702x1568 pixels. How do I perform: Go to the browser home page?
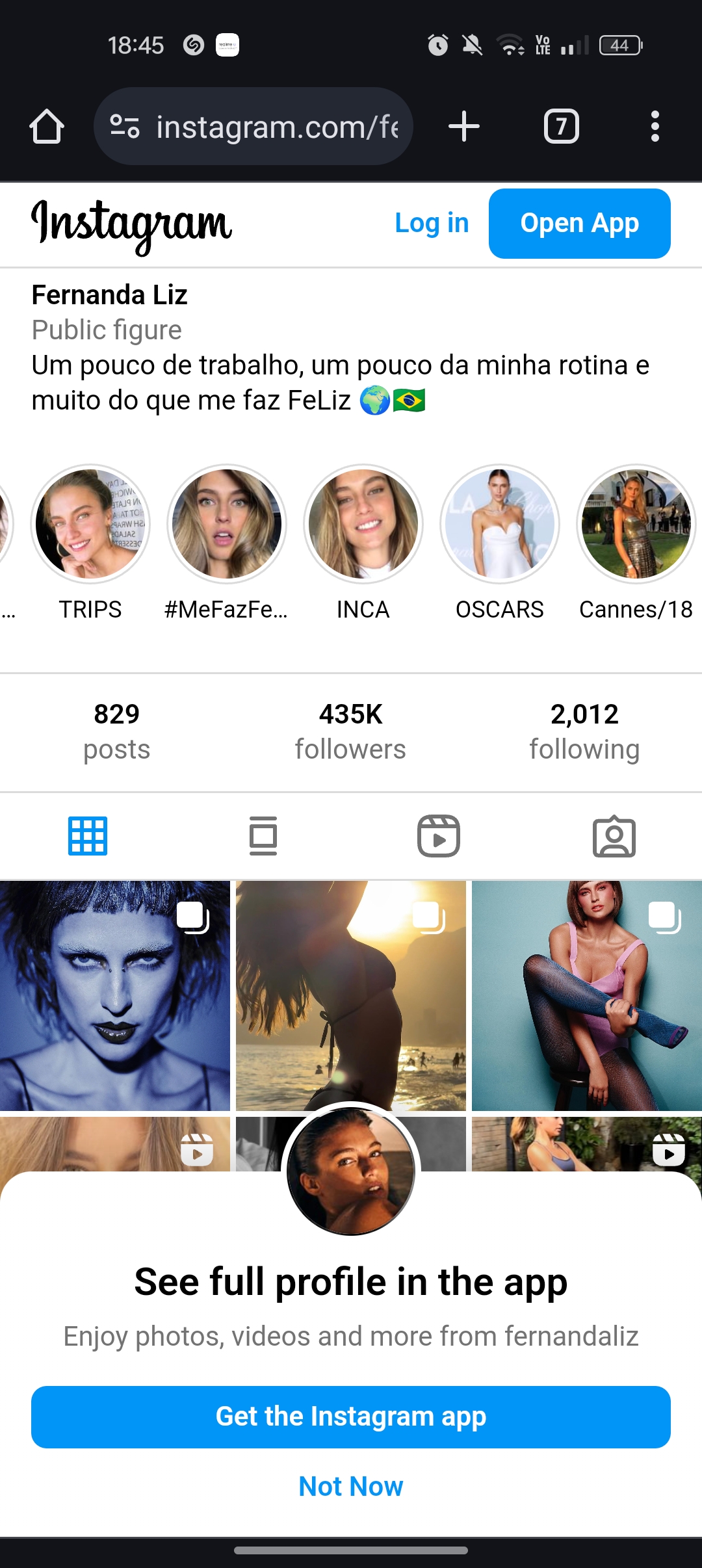click(47, 126)
